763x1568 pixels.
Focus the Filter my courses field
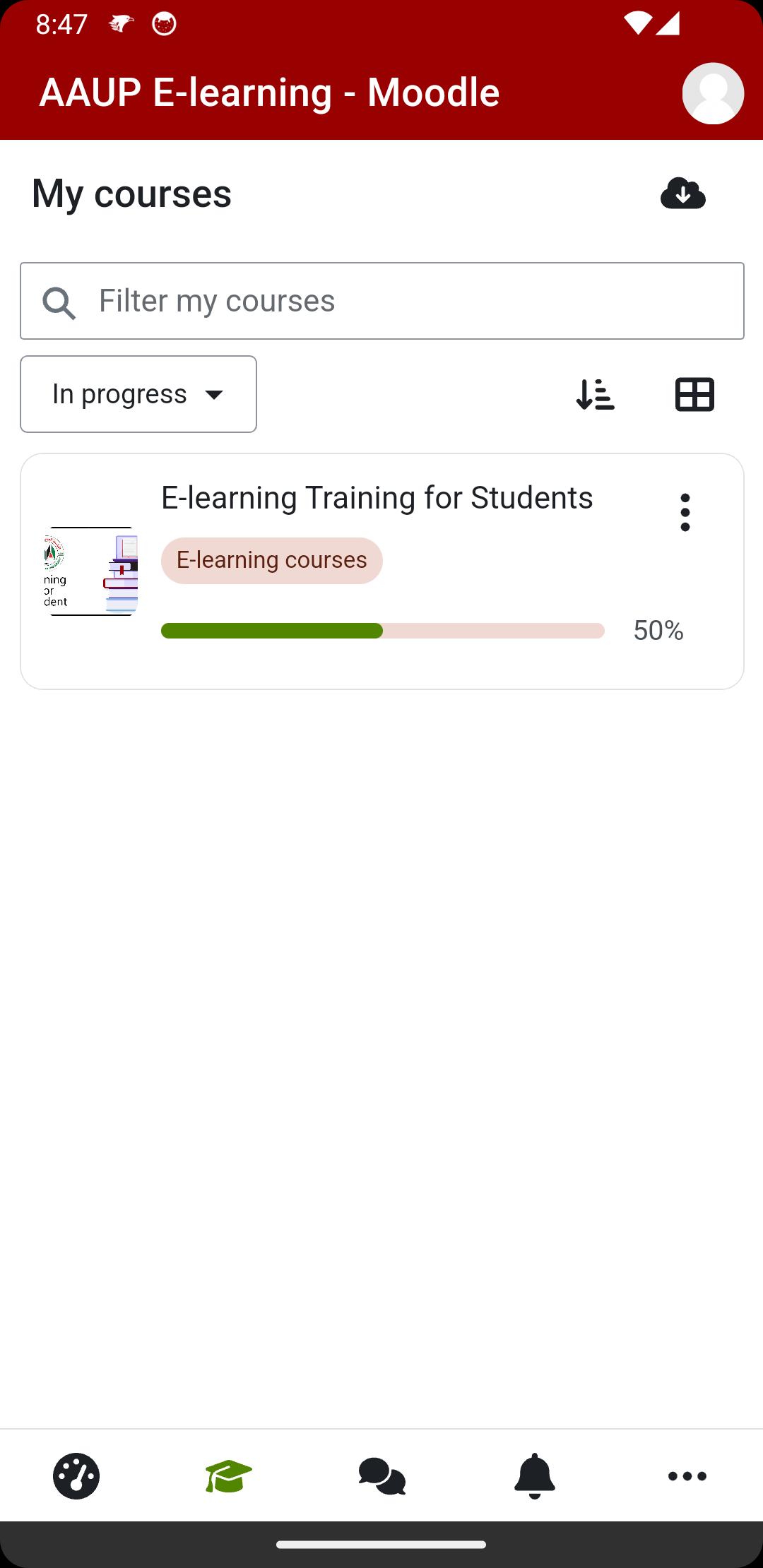(382, 301)
